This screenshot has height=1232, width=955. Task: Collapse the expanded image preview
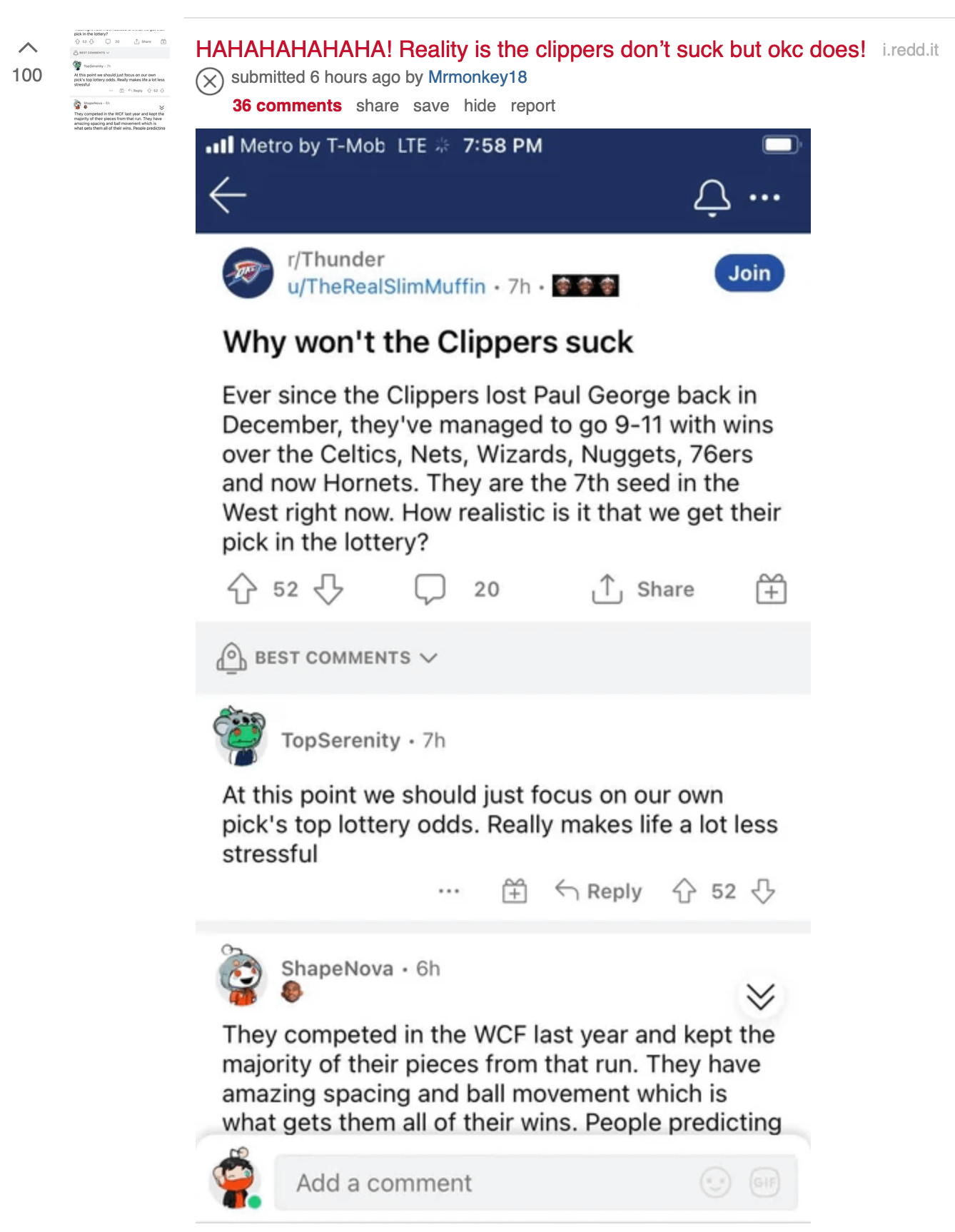(x=209, y=81)
